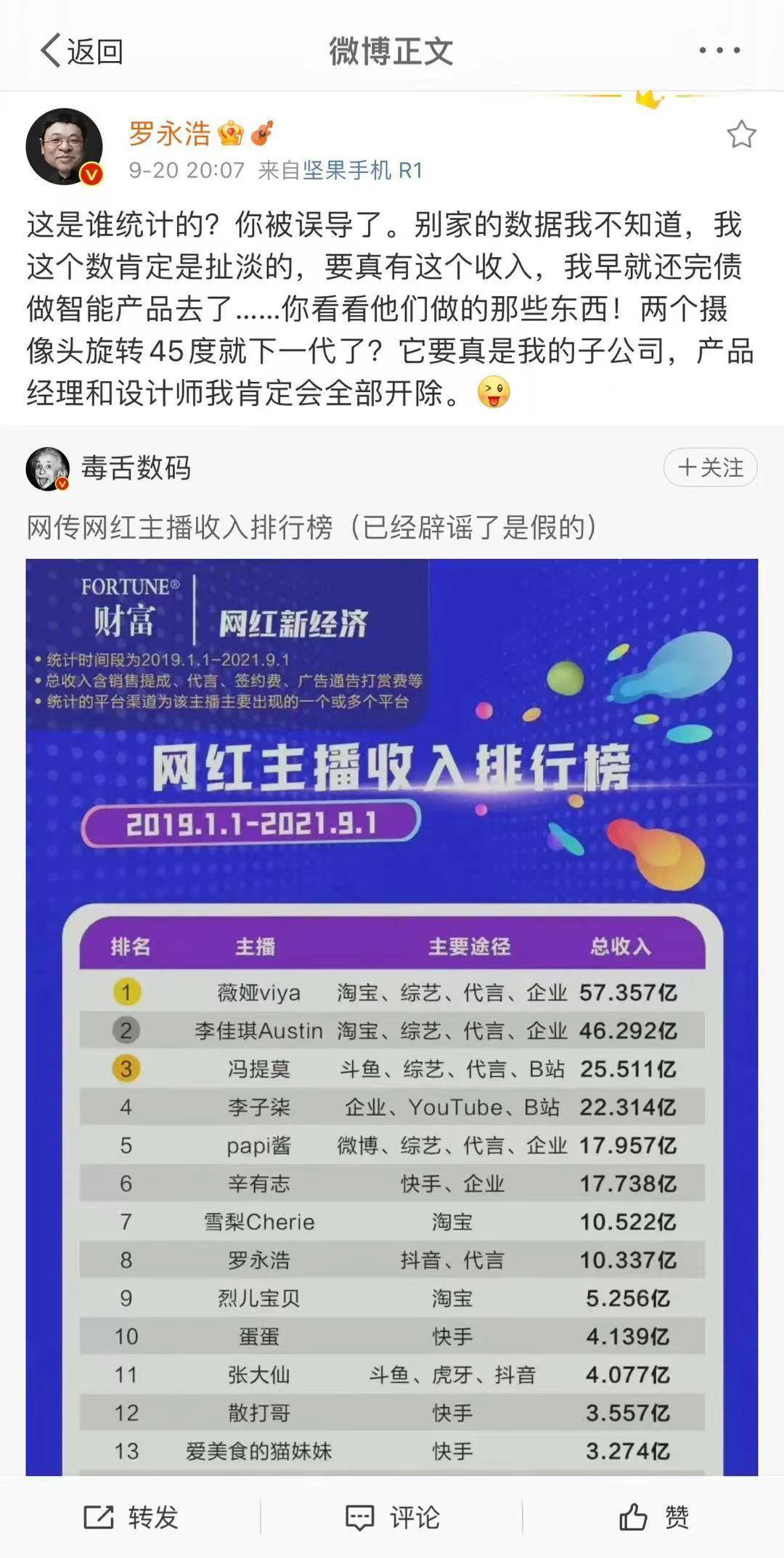Open the 坚果手机 R1 source link
The height and width of the screenshot is (1558, 784).
pos(362,171)
